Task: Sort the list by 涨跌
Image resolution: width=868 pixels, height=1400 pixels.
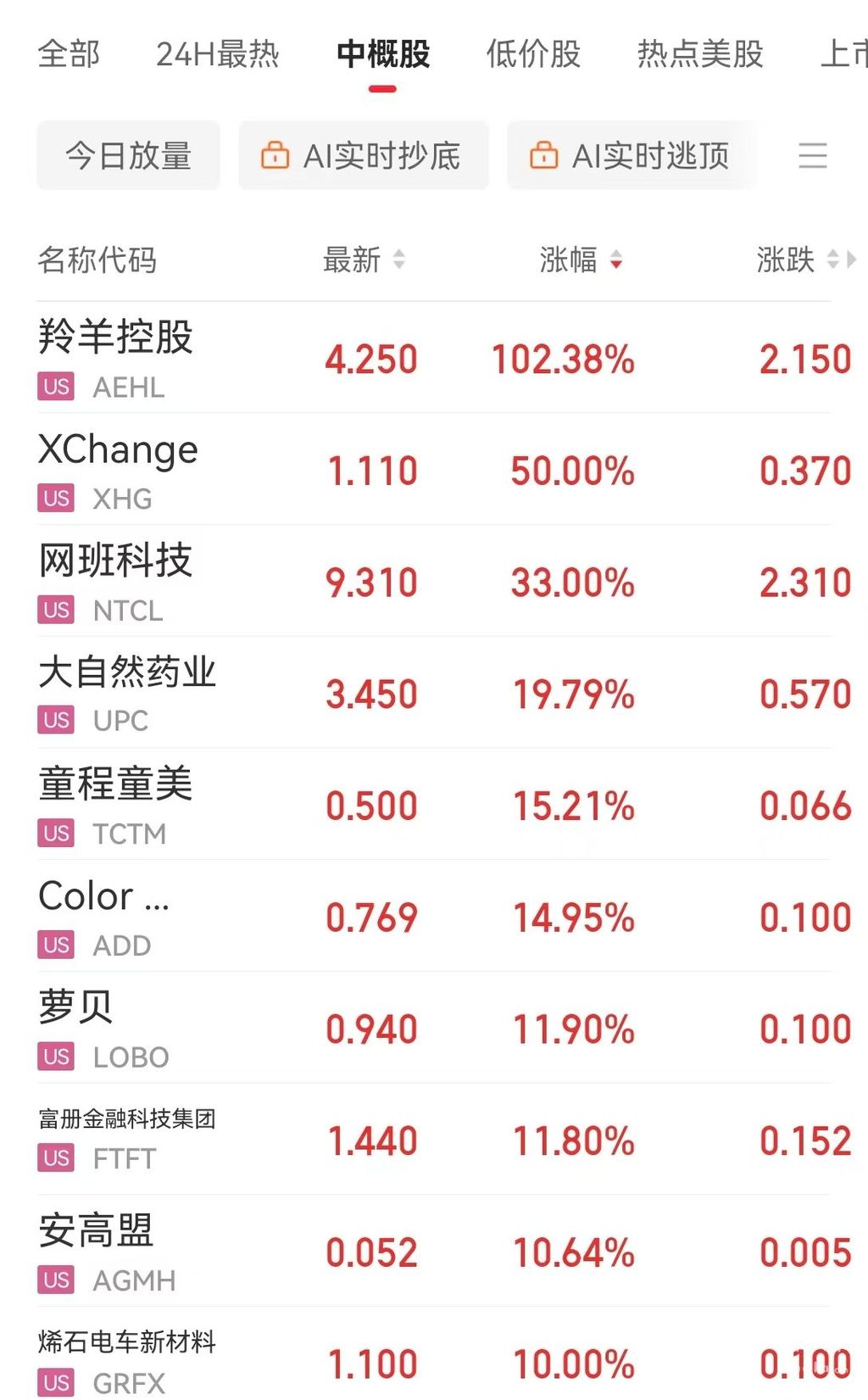Action: point(797,259)
